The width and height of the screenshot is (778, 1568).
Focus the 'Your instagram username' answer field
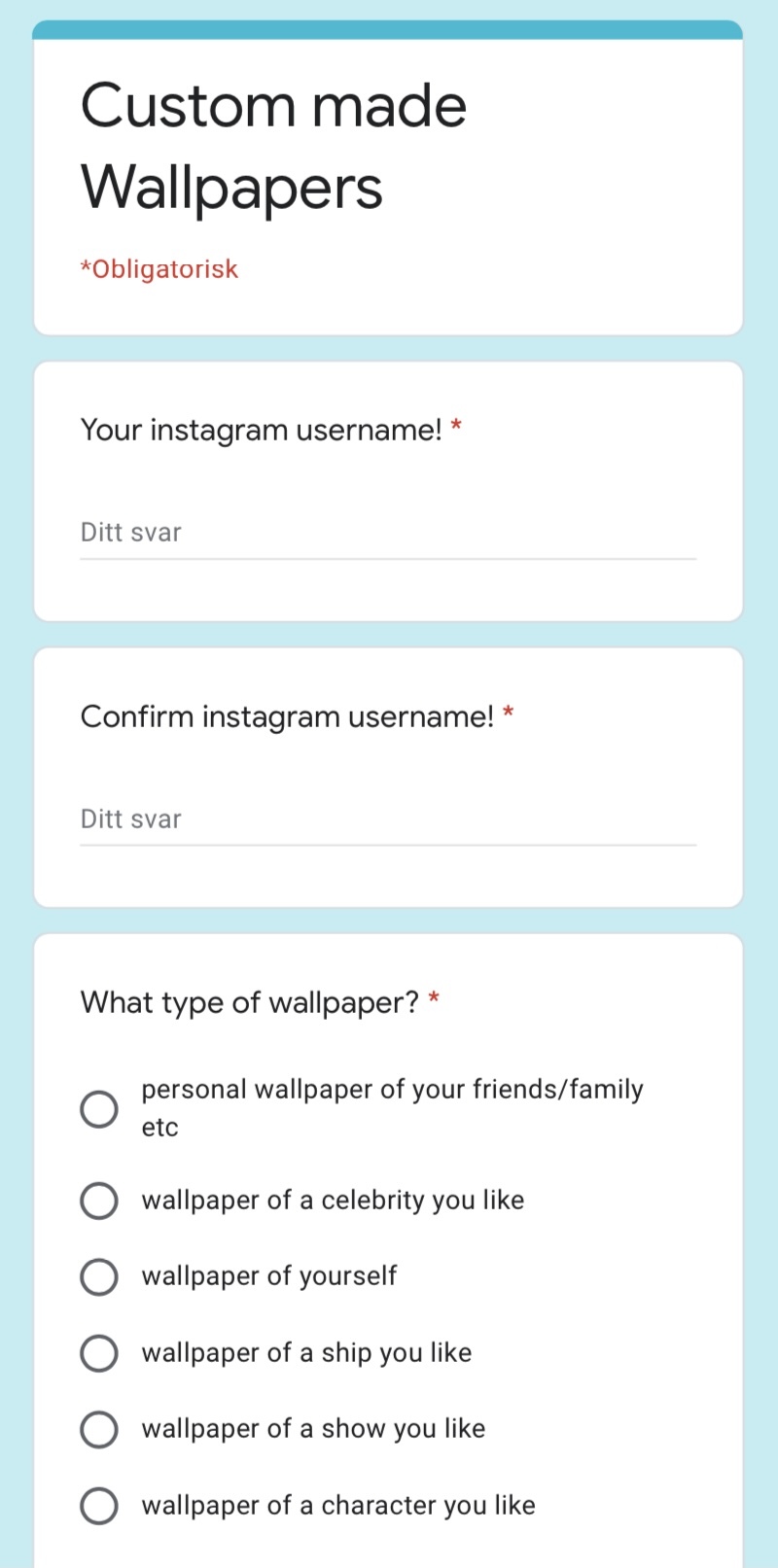[x=387, y=533]
